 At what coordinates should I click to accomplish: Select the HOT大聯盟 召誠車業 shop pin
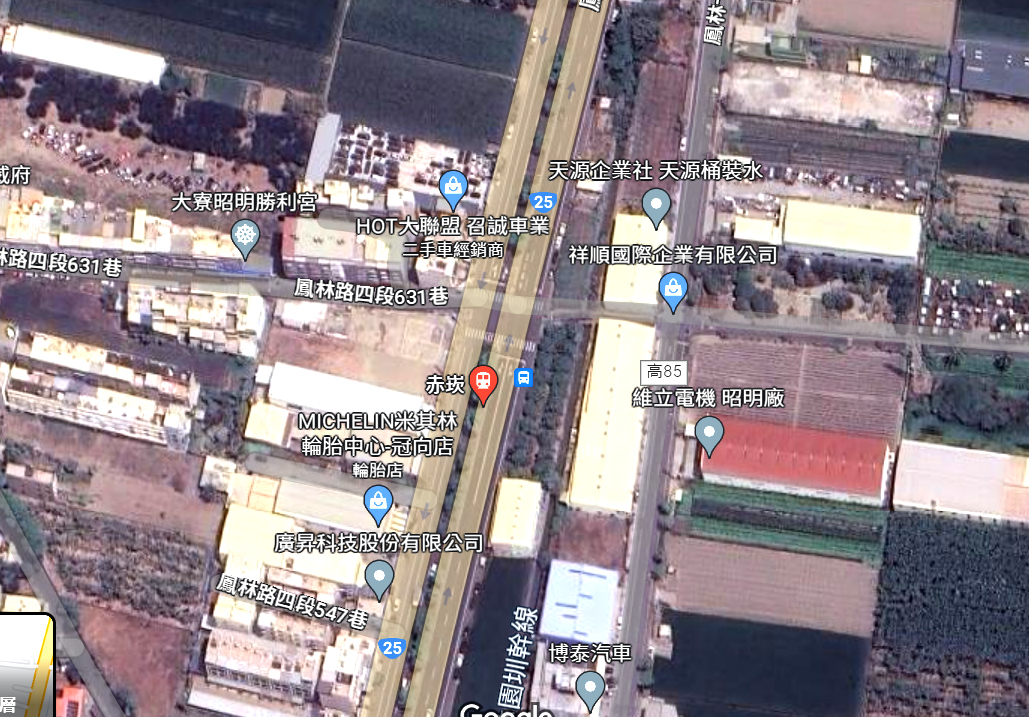click(x=453, y=186)
